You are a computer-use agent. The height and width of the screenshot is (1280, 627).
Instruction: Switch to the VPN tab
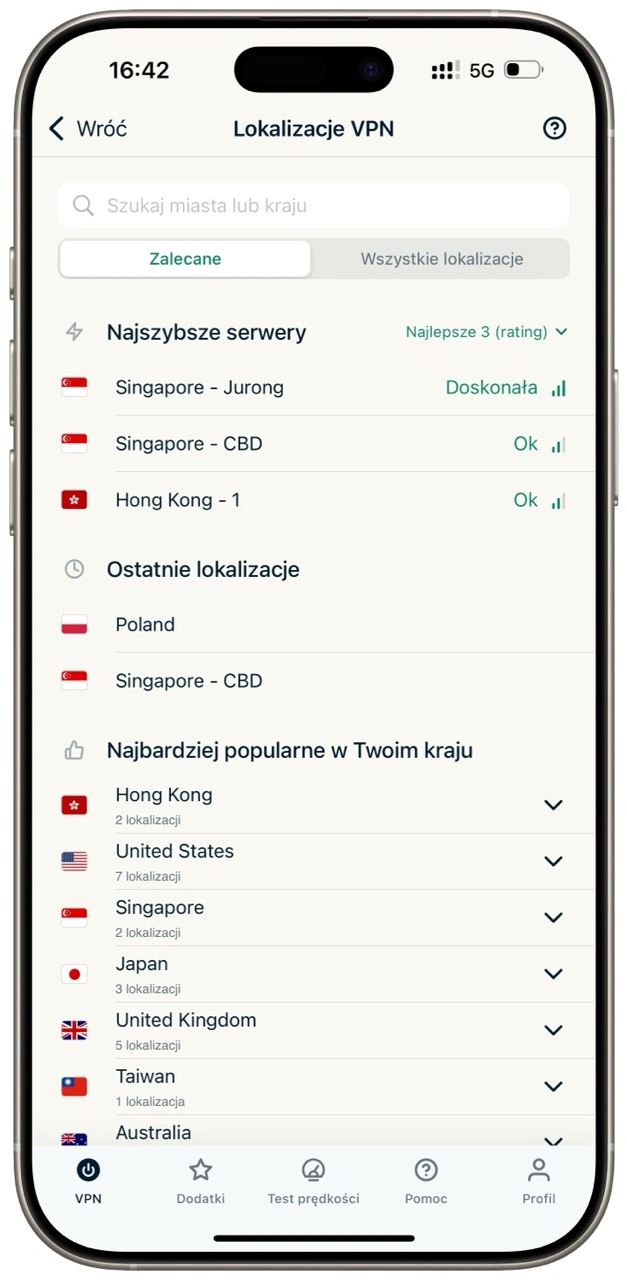coord(88,1180)
